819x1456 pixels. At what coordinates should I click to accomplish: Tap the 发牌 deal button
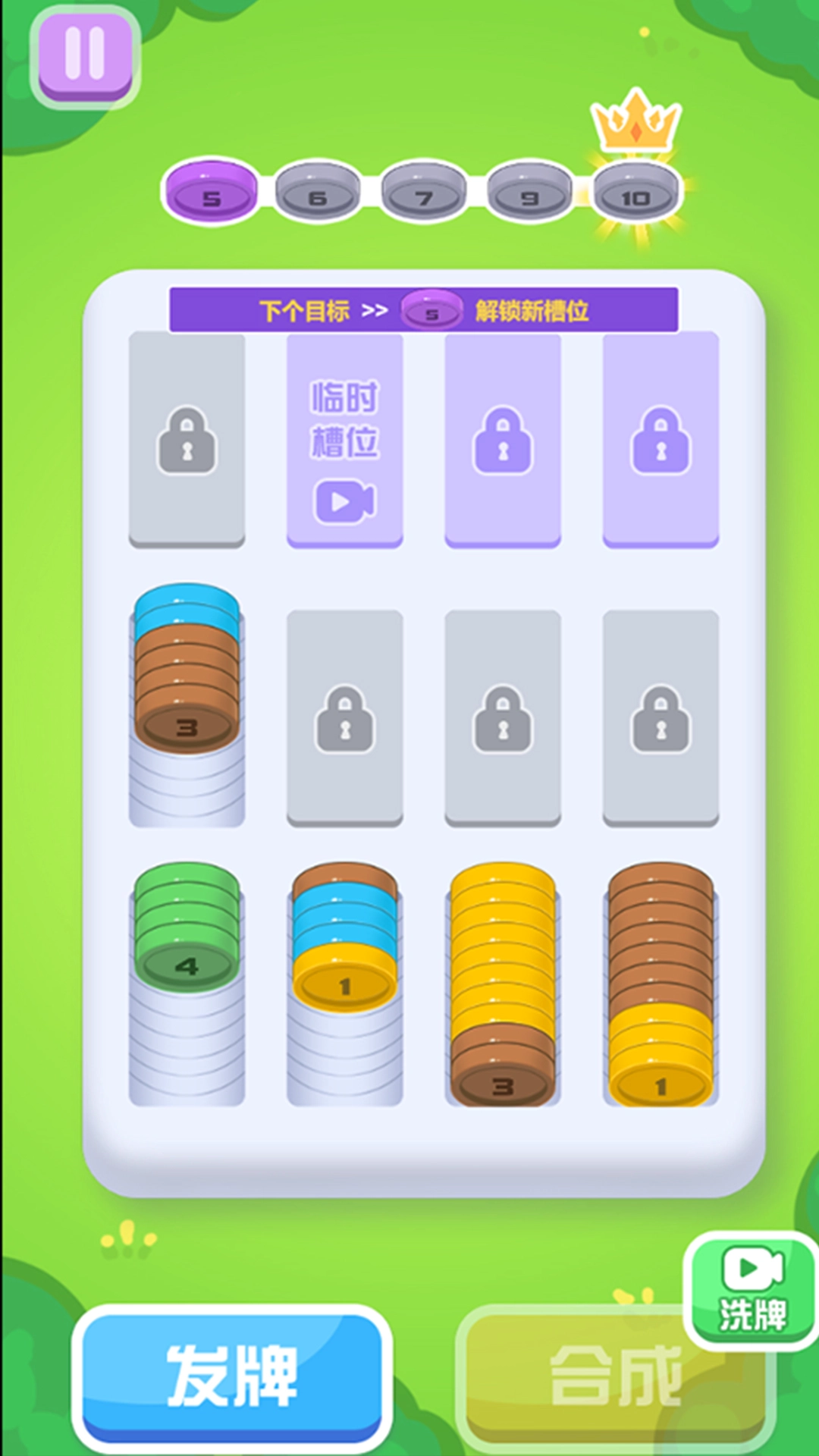pyautogui.click(x=232, y=1376)
